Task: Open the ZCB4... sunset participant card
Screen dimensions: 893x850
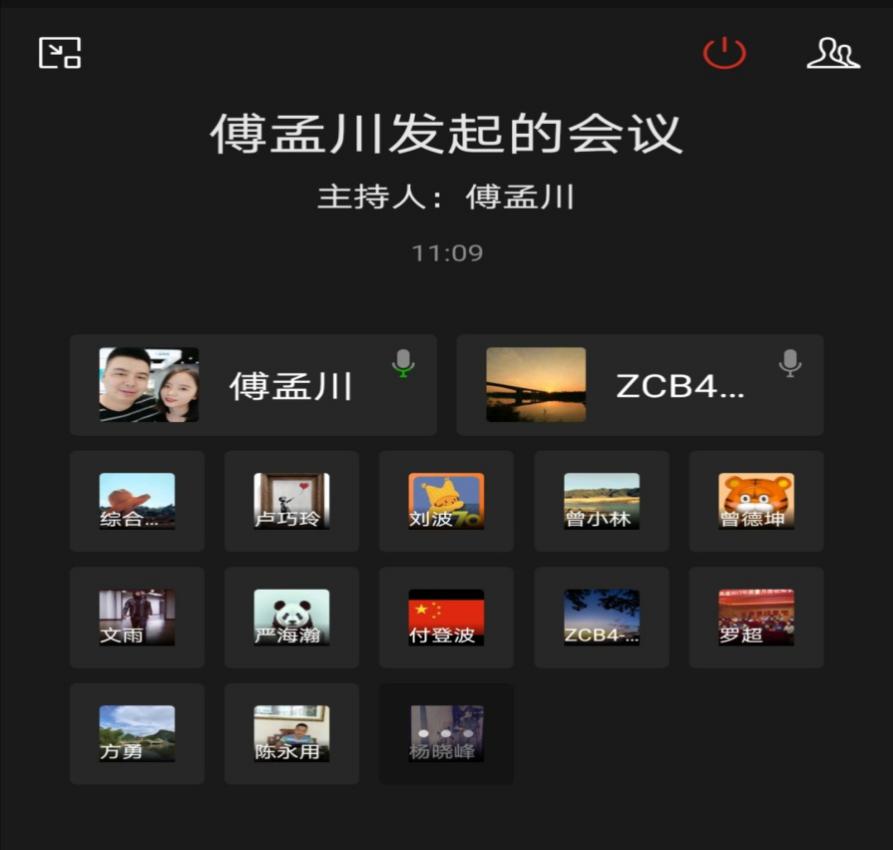Action: tap(640, 385)
